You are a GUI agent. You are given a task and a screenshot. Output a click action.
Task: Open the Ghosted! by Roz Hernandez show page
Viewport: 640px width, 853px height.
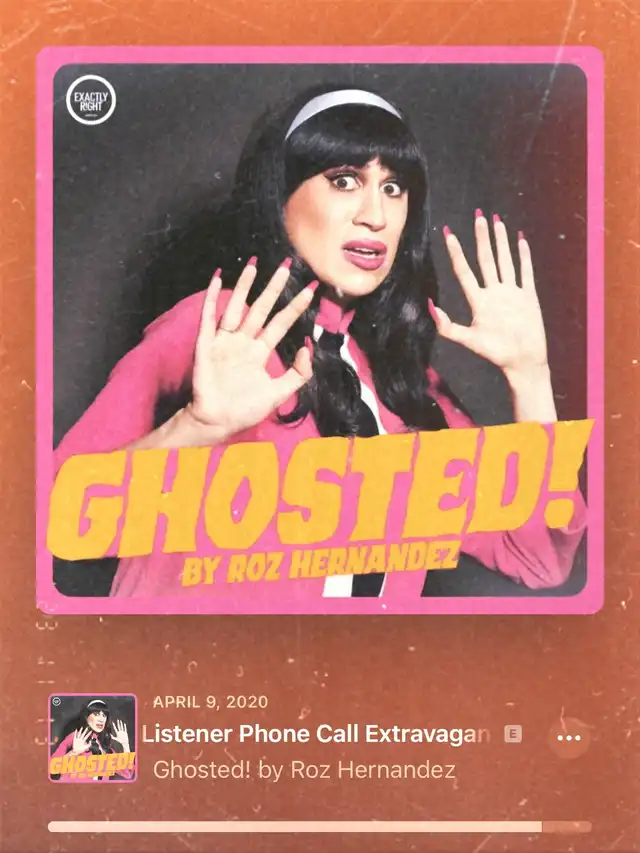click(x=304, y=770)
